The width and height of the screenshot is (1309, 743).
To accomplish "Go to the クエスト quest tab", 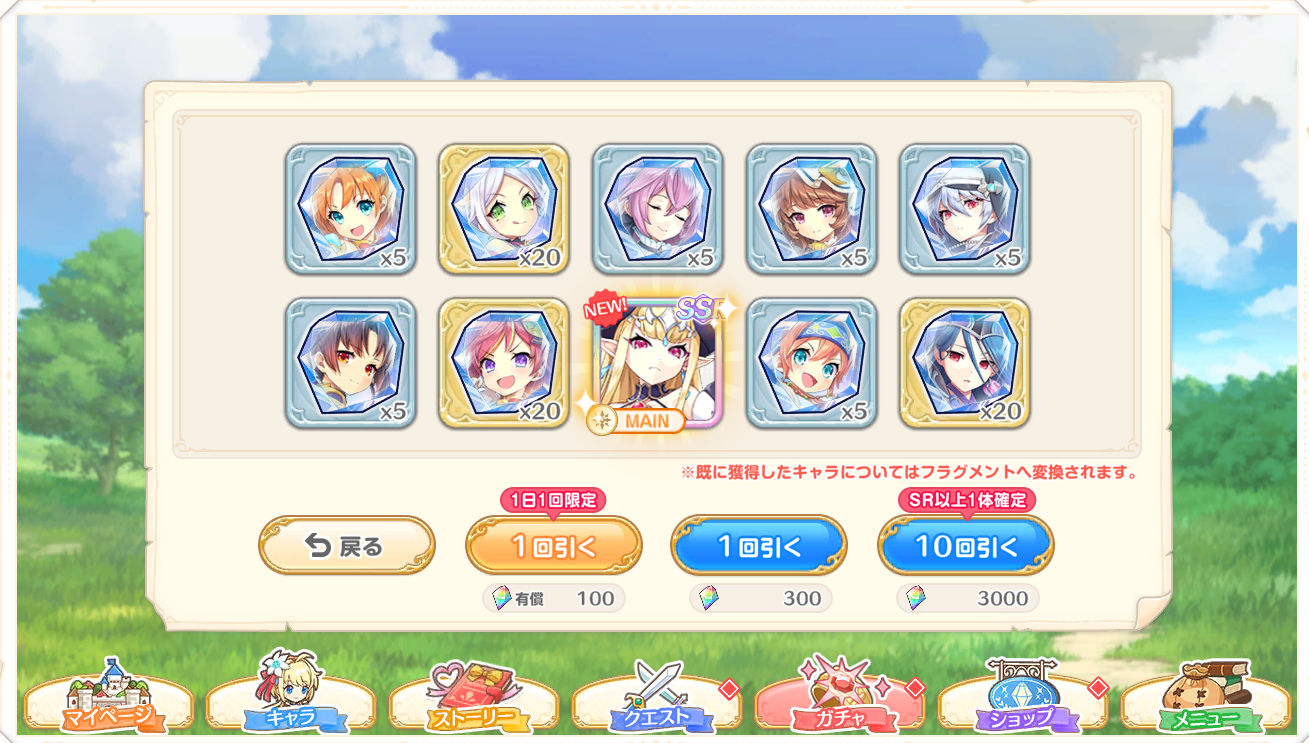I will 656,701.
